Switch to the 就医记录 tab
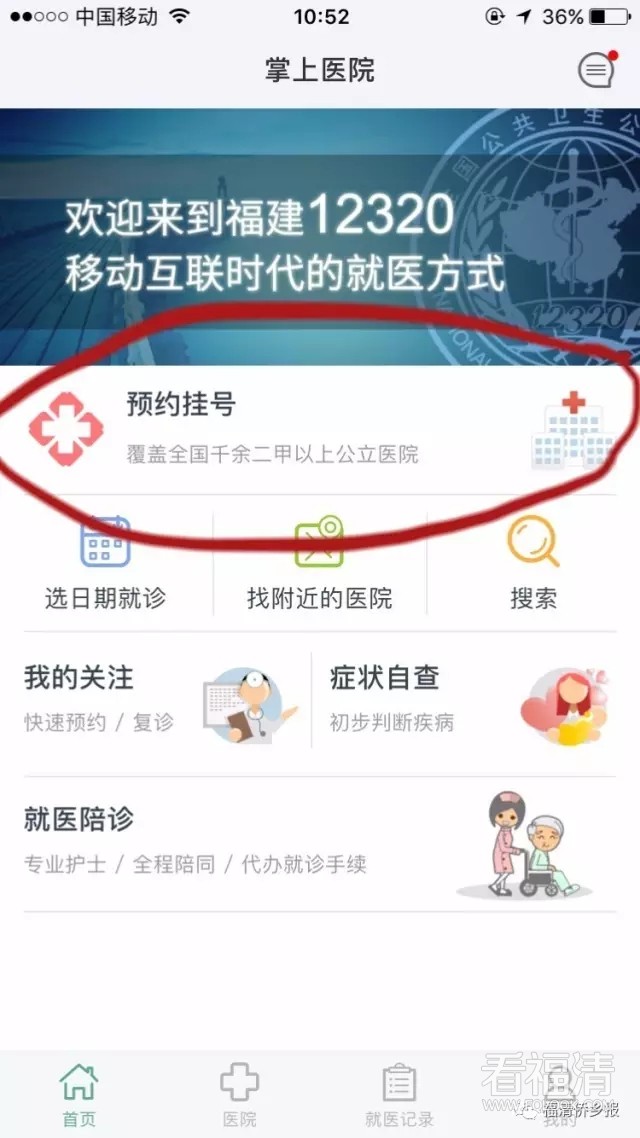This screenshot has width=640, height=1138. click(x=399, y=1095)
